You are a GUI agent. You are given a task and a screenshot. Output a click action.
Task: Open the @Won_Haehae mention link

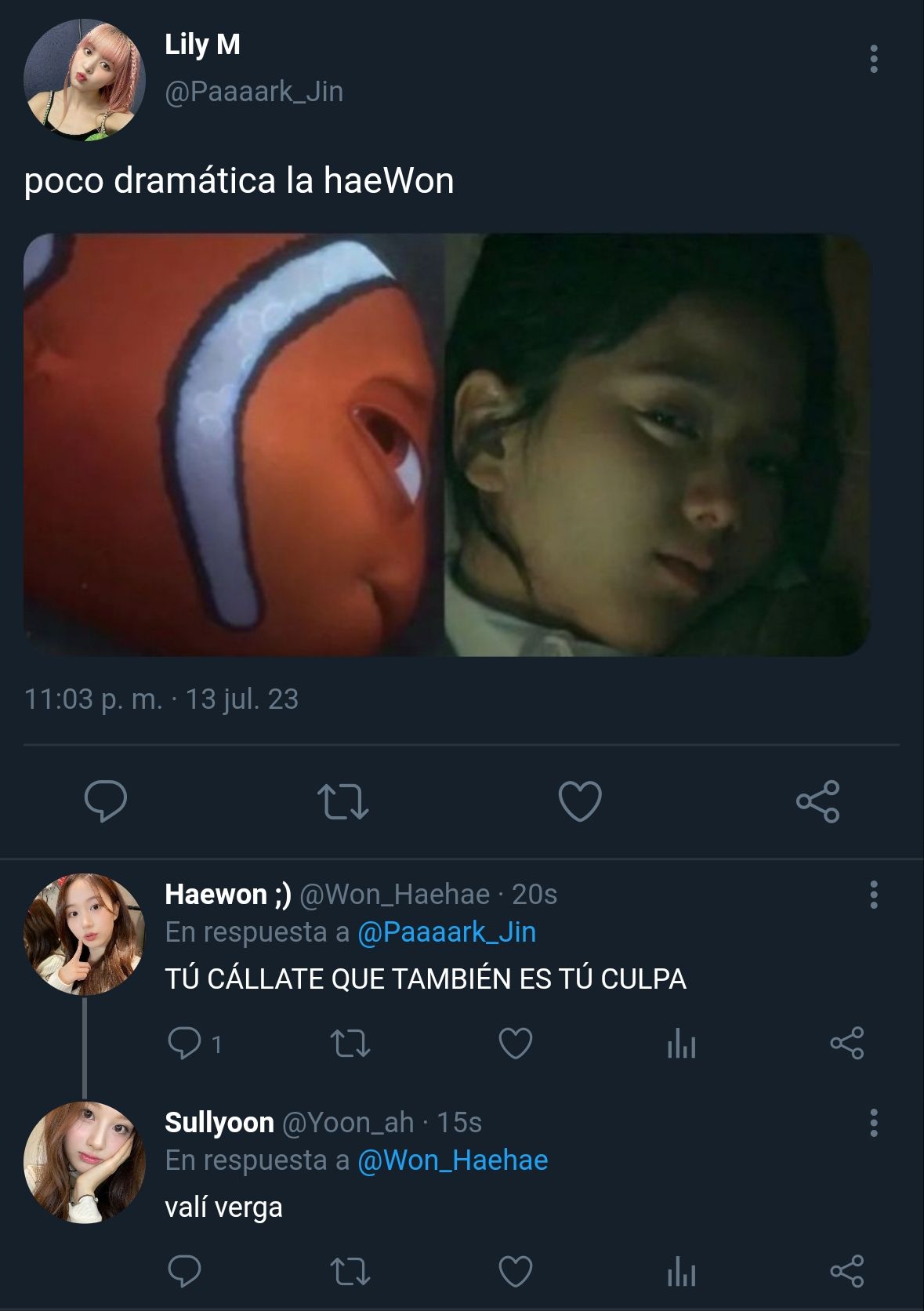coord(452,1160)
